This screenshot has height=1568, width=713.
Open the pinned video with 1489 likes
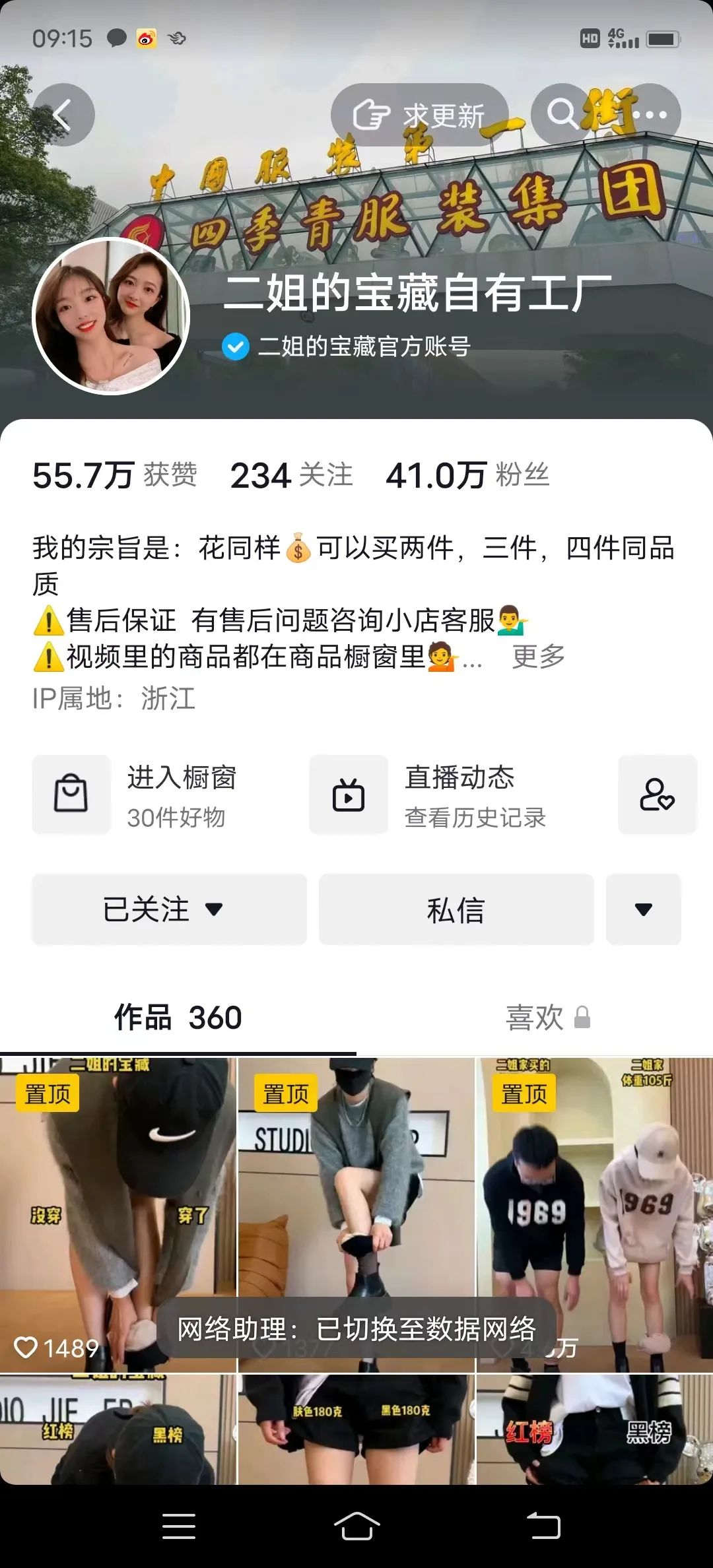[x=118, y=1214]
